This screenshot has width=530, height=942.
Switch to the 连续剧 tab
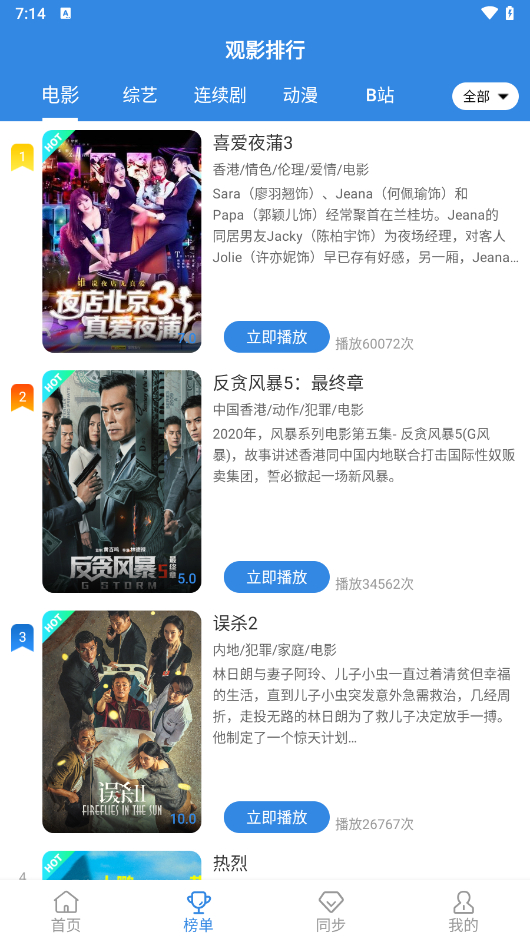220,95
